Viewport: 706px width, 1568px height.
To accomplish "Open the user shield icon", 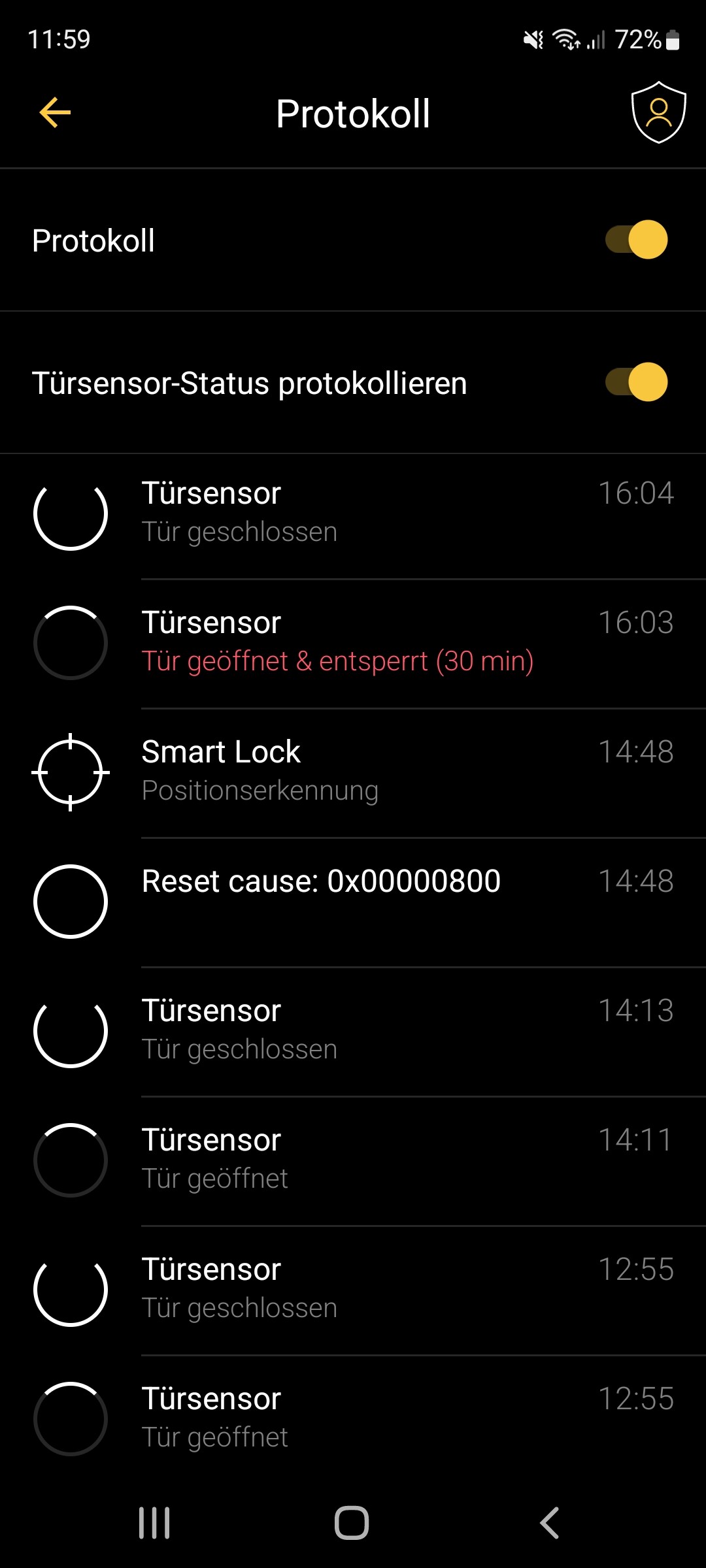I will coord(658,112).
